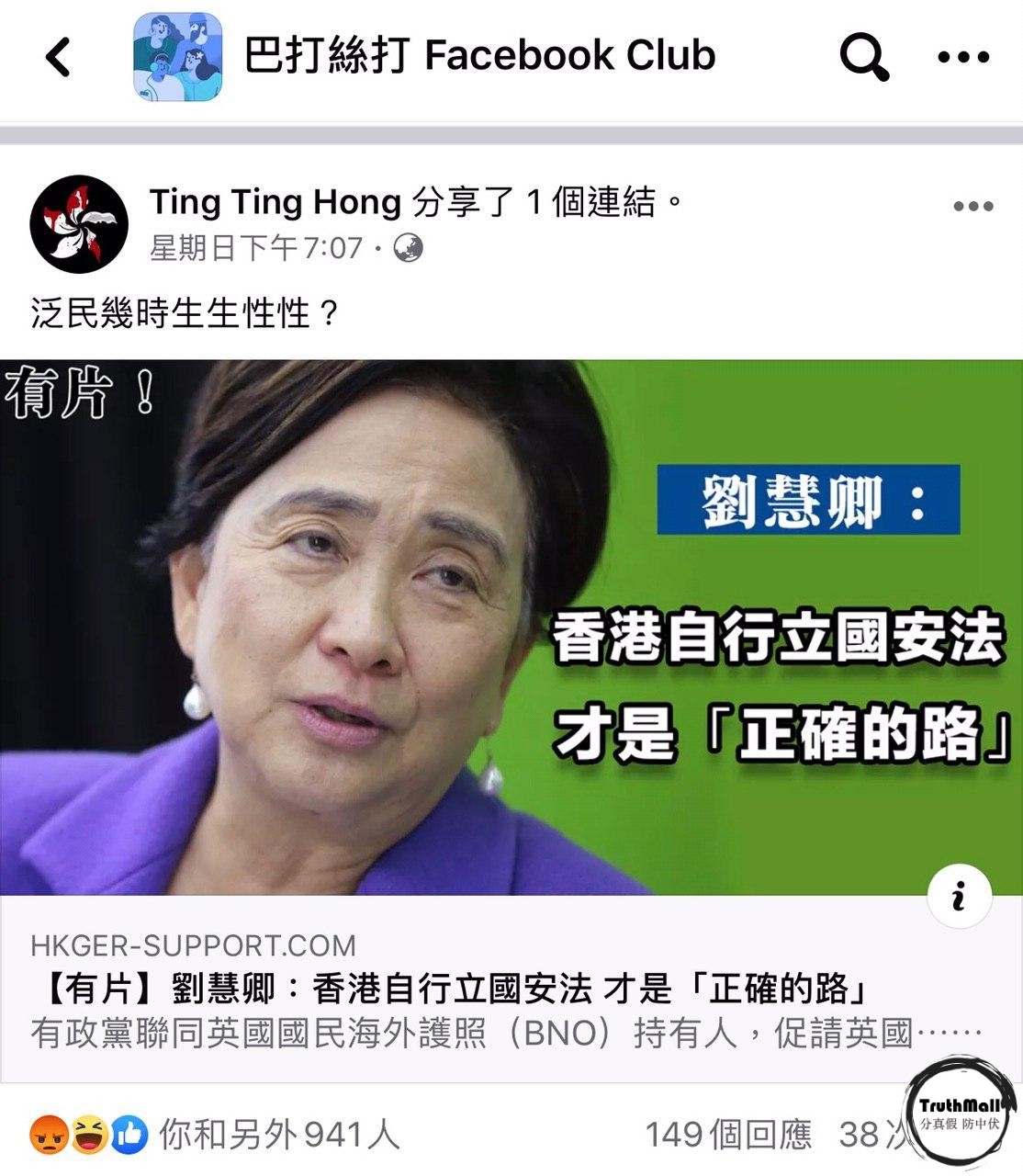Viewport: 1023px width, 1176px height.
Task: Go back with the arrow
Action: point(58,57)
